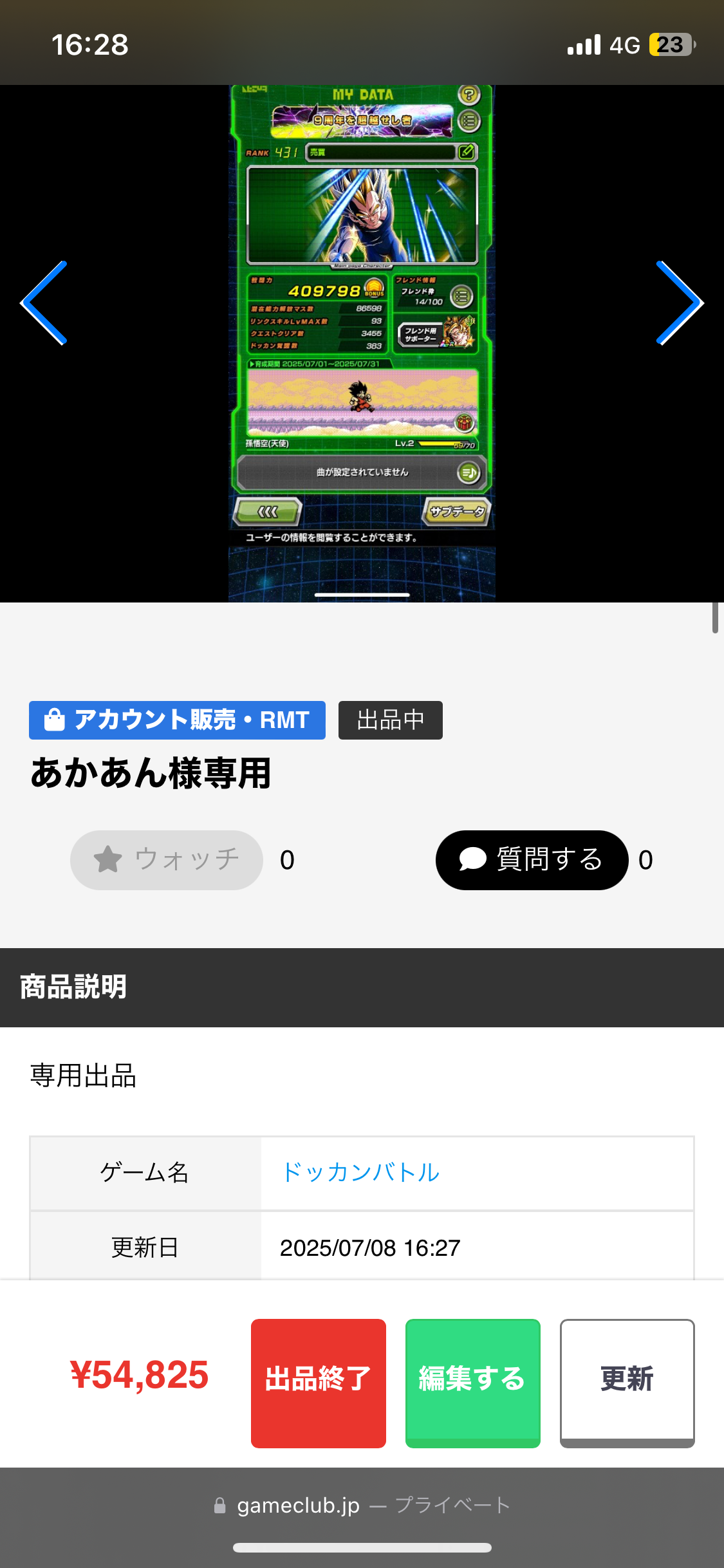Edit the listing via 編集する
The width and height of the screenshot is (724, 1568).
click(473, 1383)
